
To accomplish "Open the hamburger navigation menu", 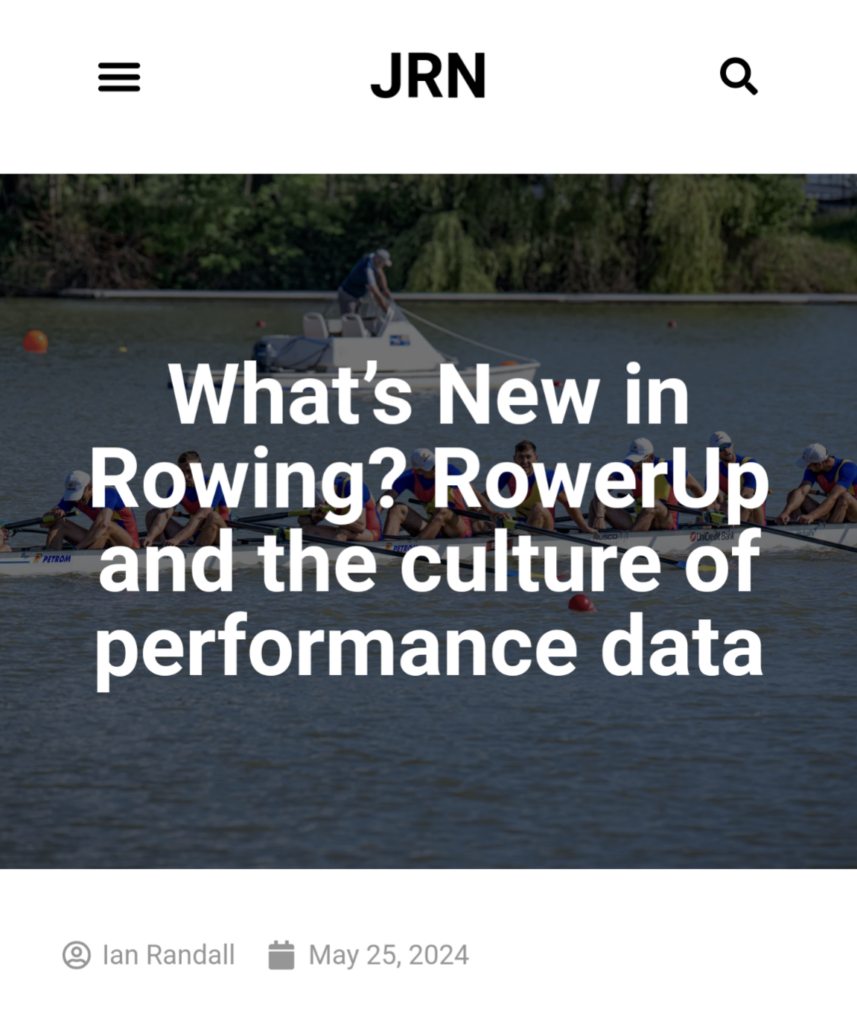I will [119, 77].
